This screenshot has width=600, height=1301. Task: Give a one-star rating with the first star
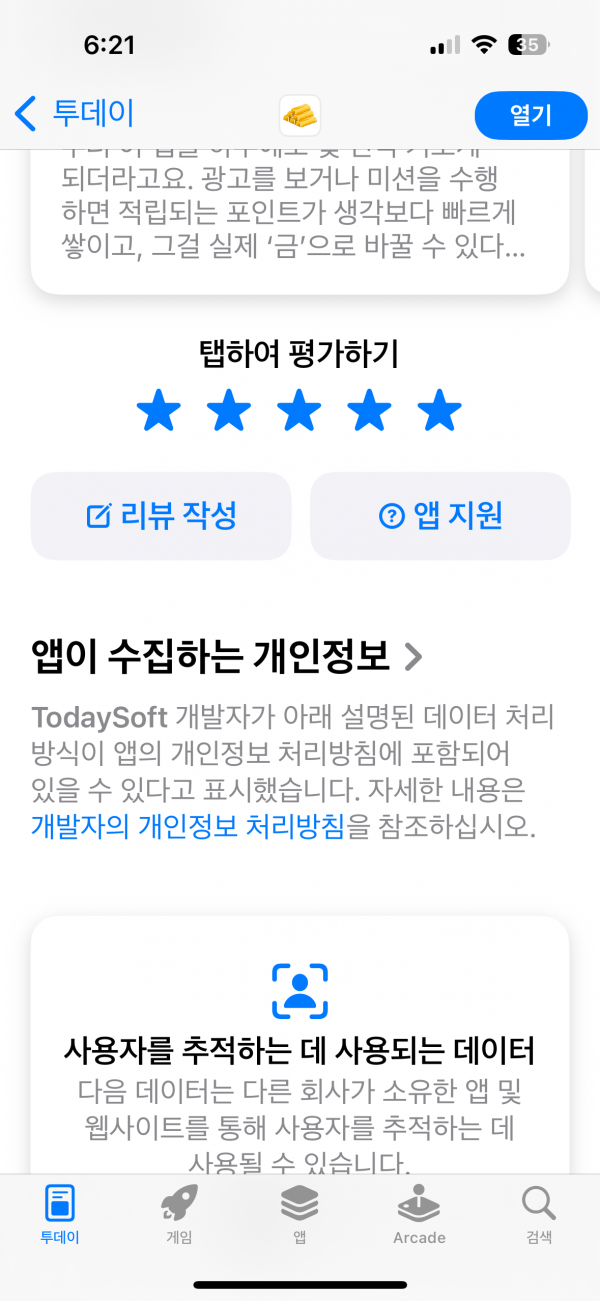point(159,411)
